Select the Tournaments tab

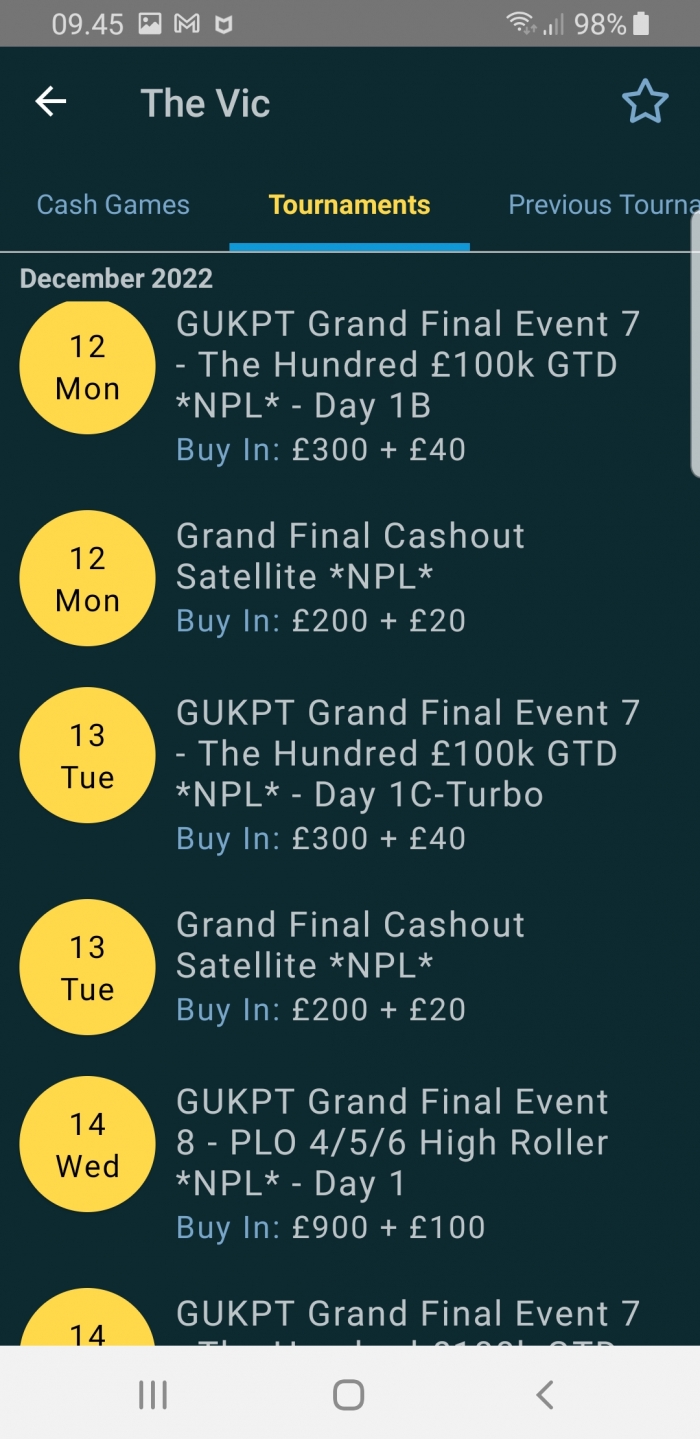pos(349,205)
